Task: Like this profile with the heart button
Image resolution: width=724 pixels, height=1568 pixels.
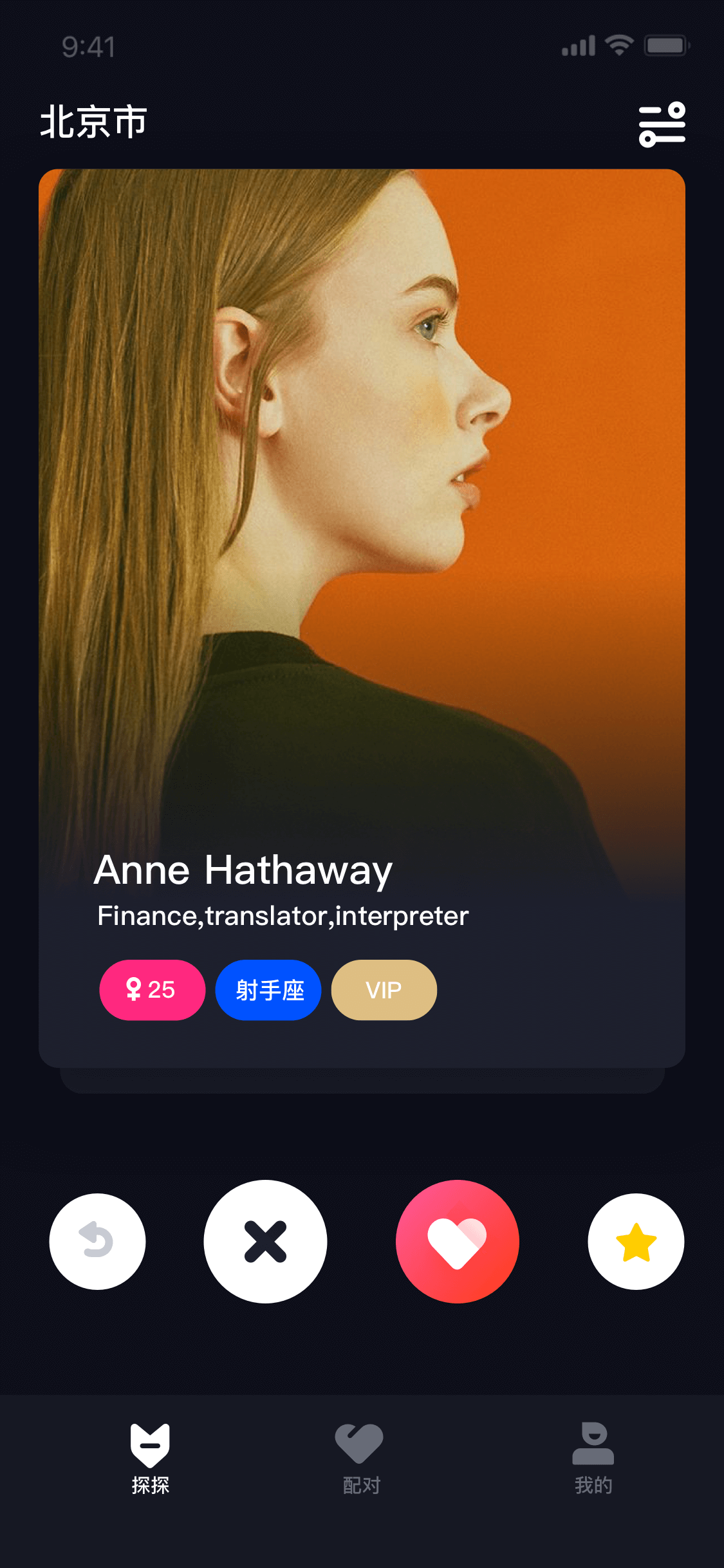Action: pos(458,1241)
